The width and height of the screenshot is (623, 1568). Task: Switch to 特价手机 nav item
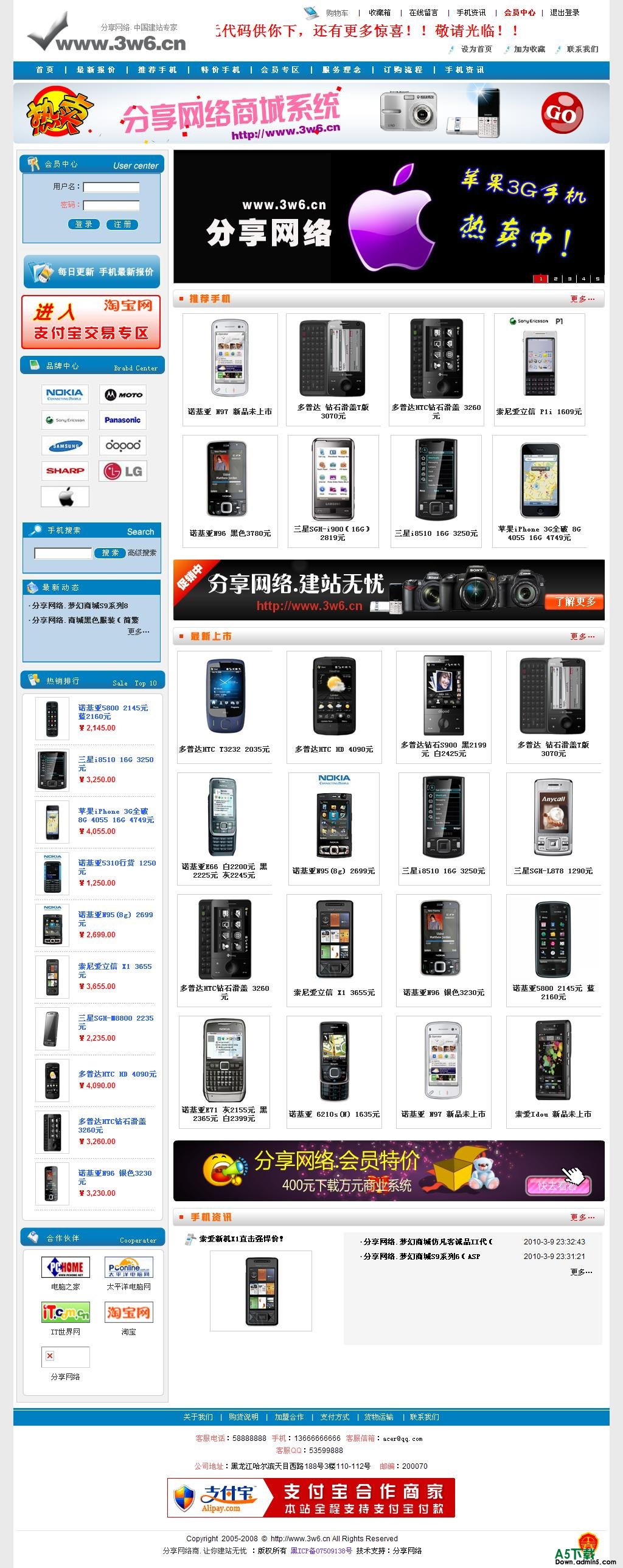click(220, 70)
